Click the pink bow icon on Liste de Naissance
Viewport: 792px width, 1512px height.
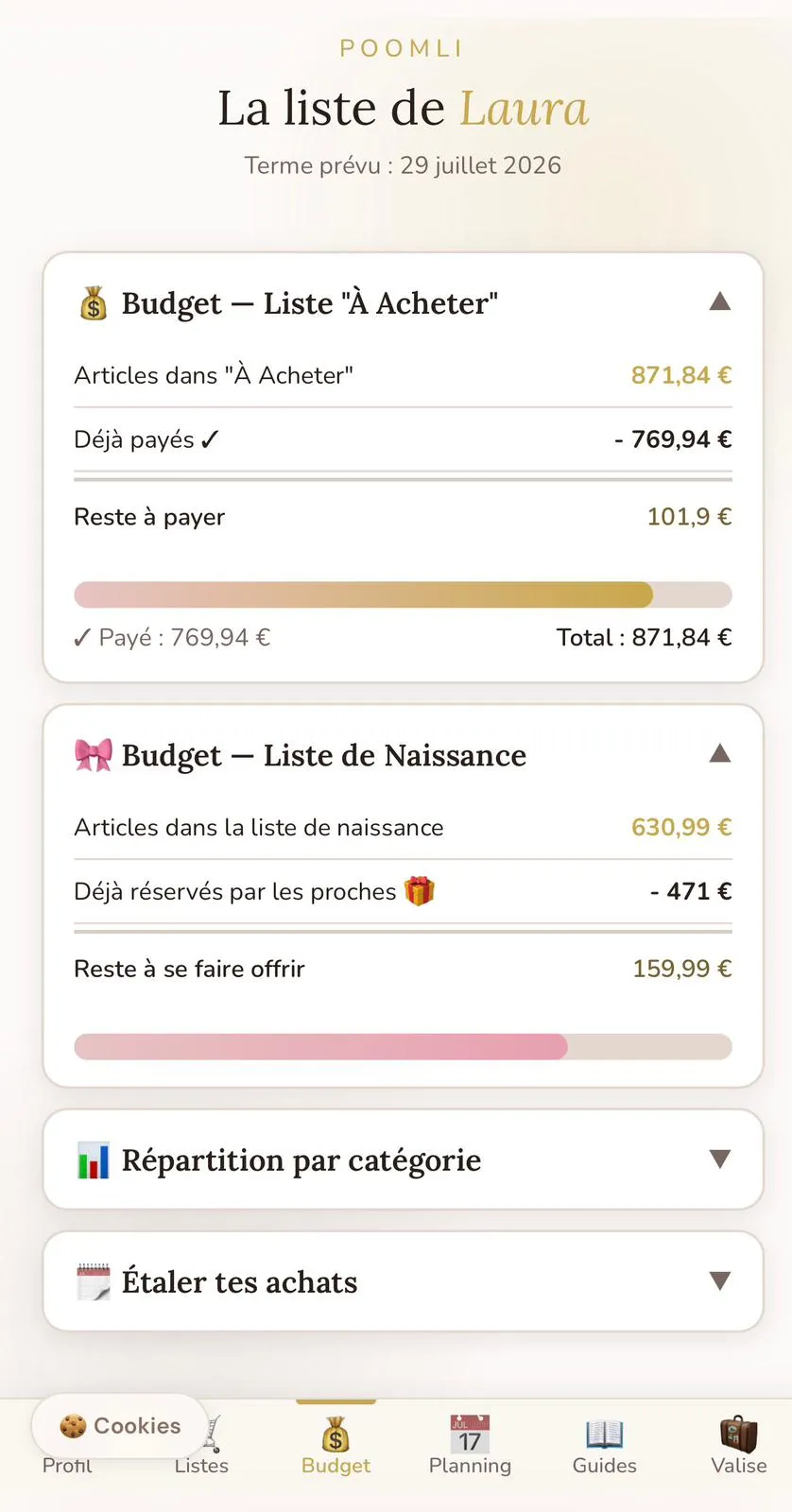94,754
